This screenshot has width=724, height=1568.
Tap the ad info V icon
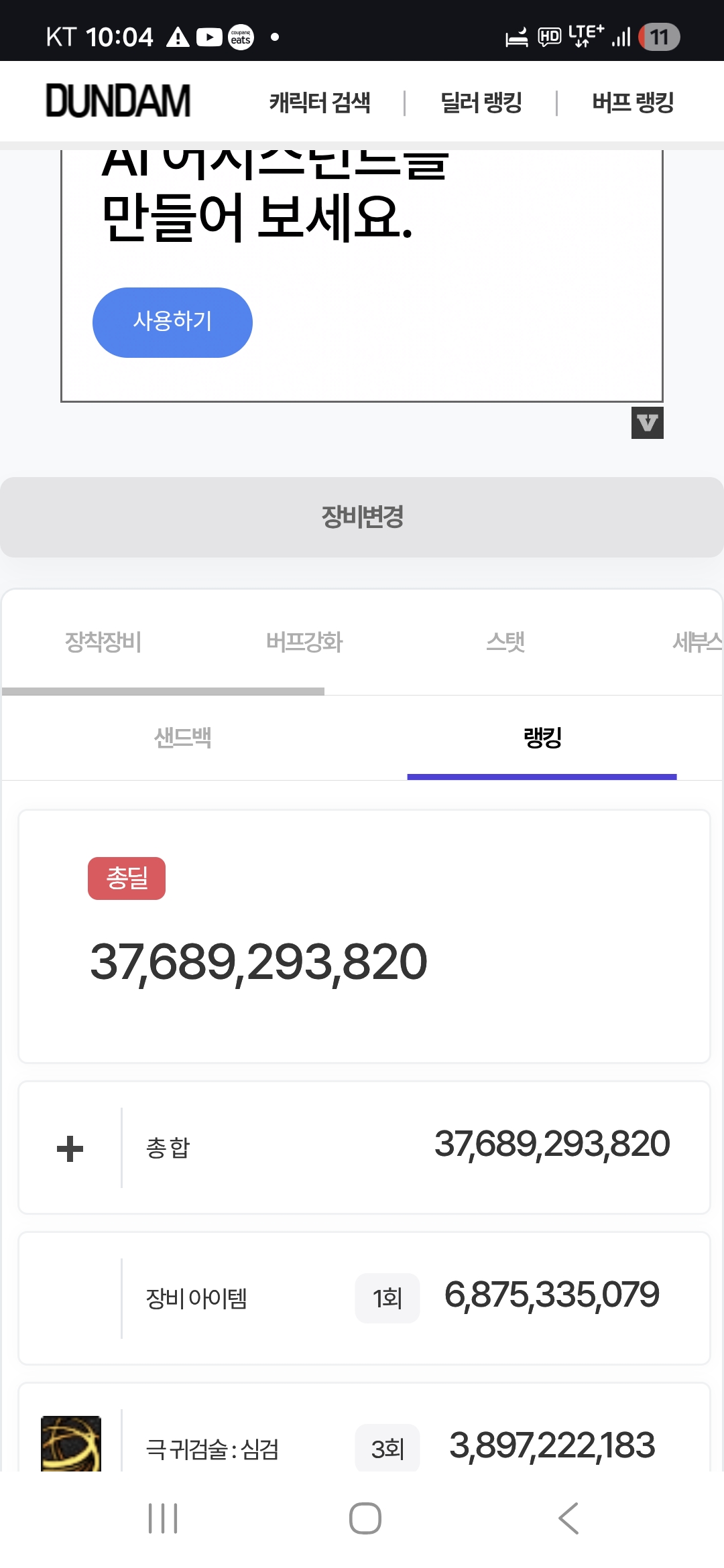point(647,423)
